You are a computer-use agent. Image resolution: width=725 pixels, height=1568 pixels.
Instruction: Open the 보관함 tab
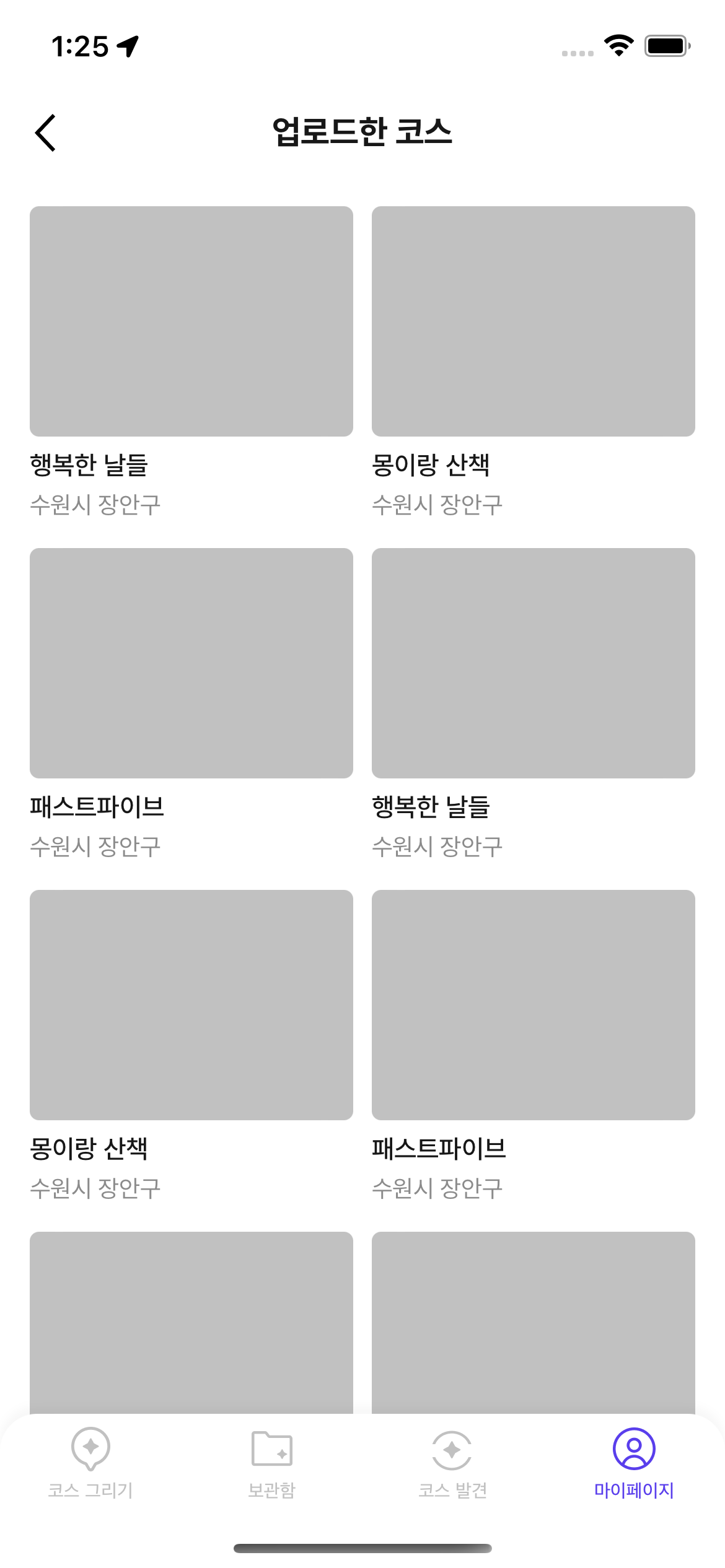click(x=271, y=1461)
